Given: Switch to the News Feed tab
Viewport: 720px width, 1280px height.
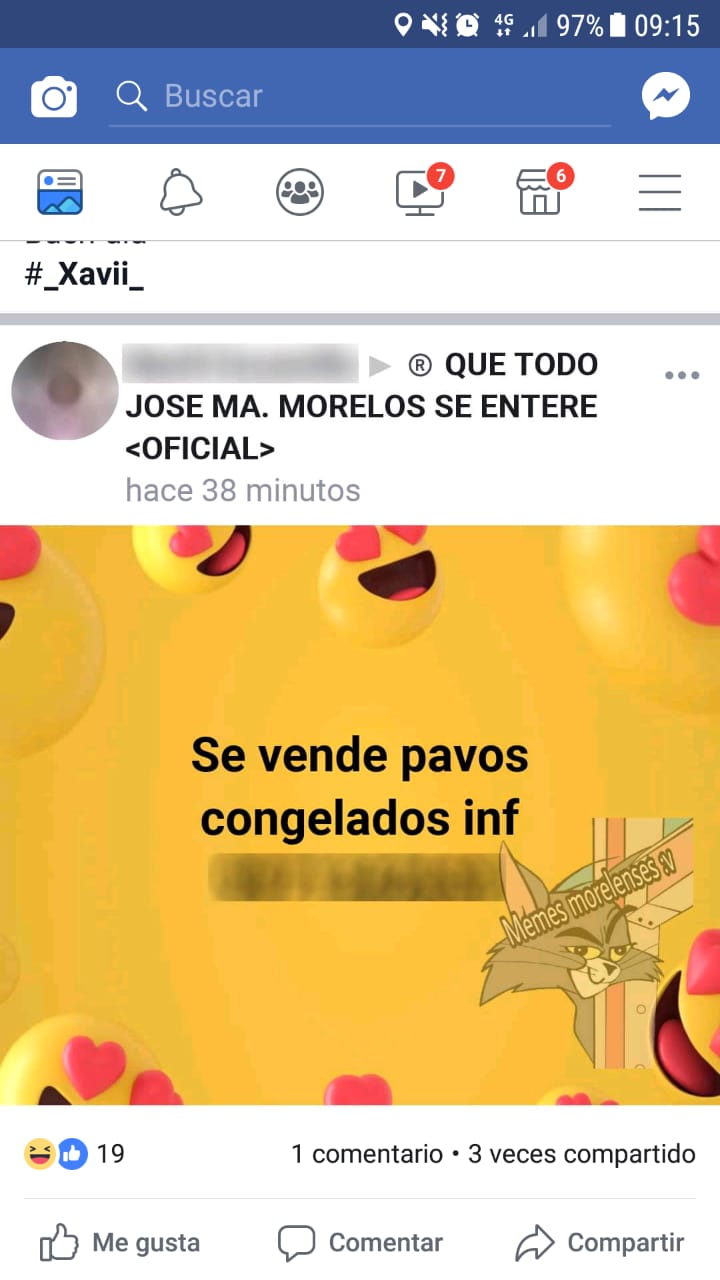Looking at the screenshot, I should [60, 192].
